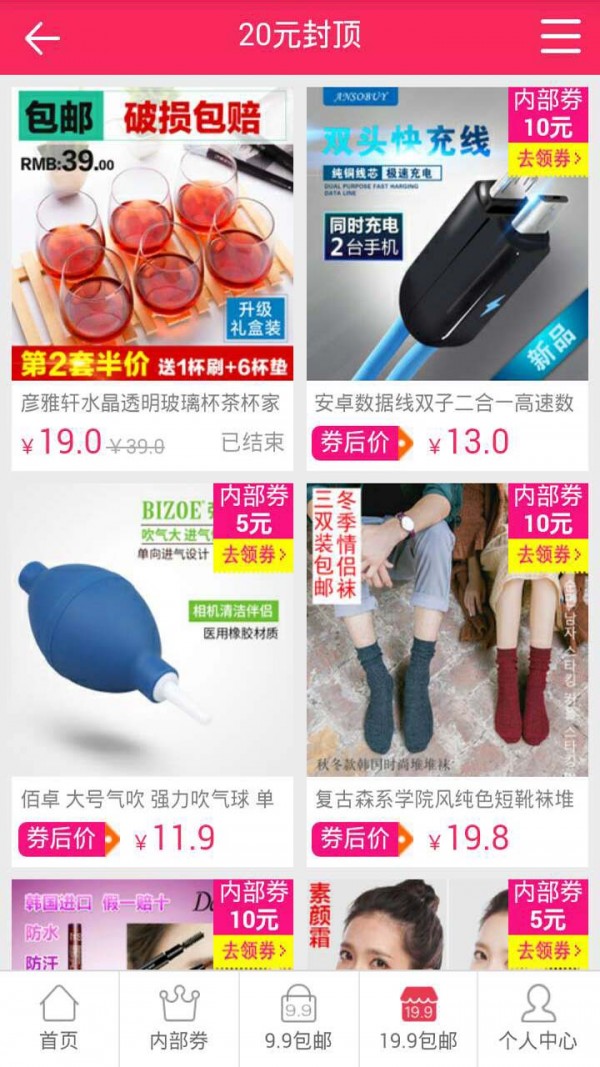The height and width of the screenshot is (1067, 600).
Task: Claim the 10元 coupon on the charging cable
Action: [x=547, y=158]
